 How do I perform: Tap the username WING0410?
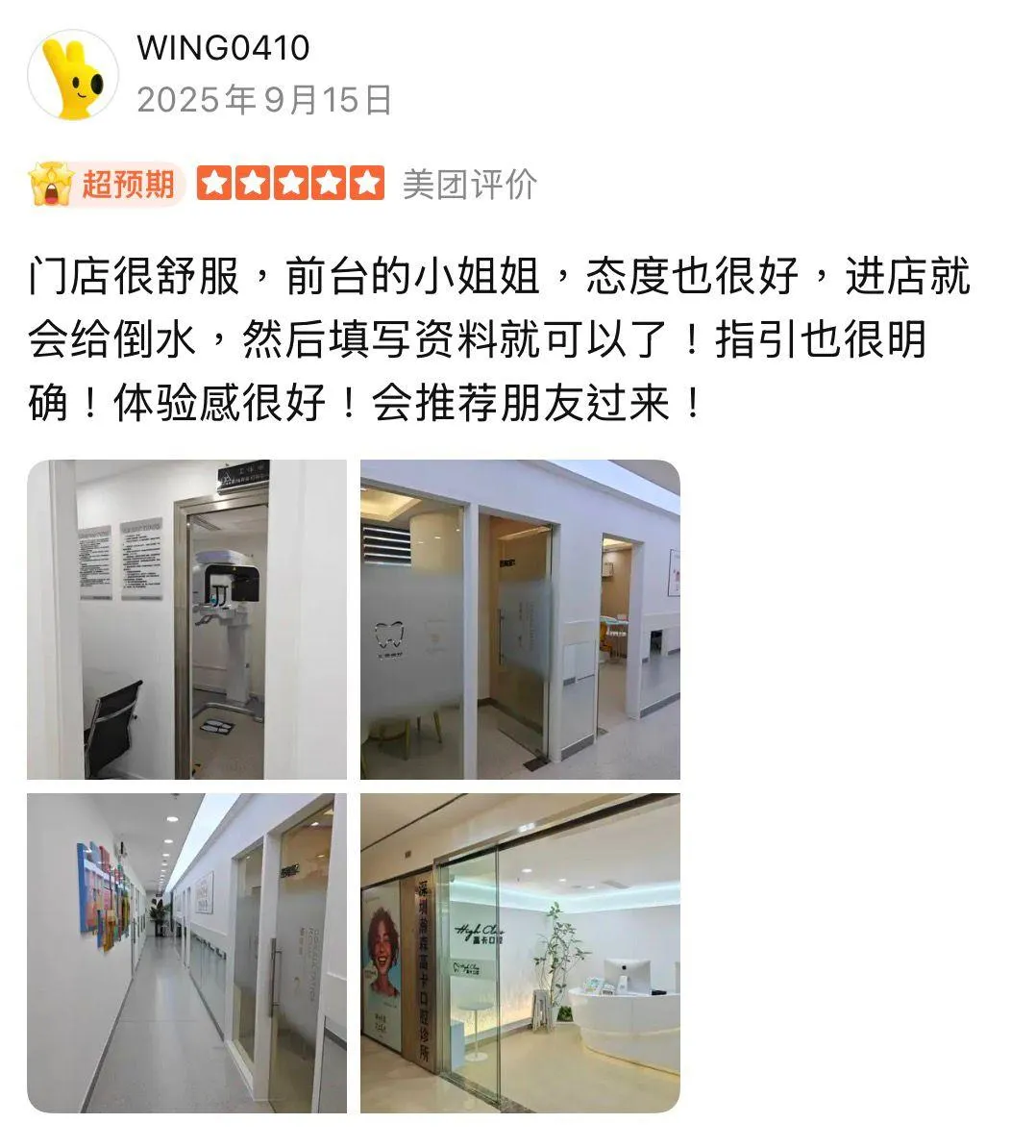223,48
